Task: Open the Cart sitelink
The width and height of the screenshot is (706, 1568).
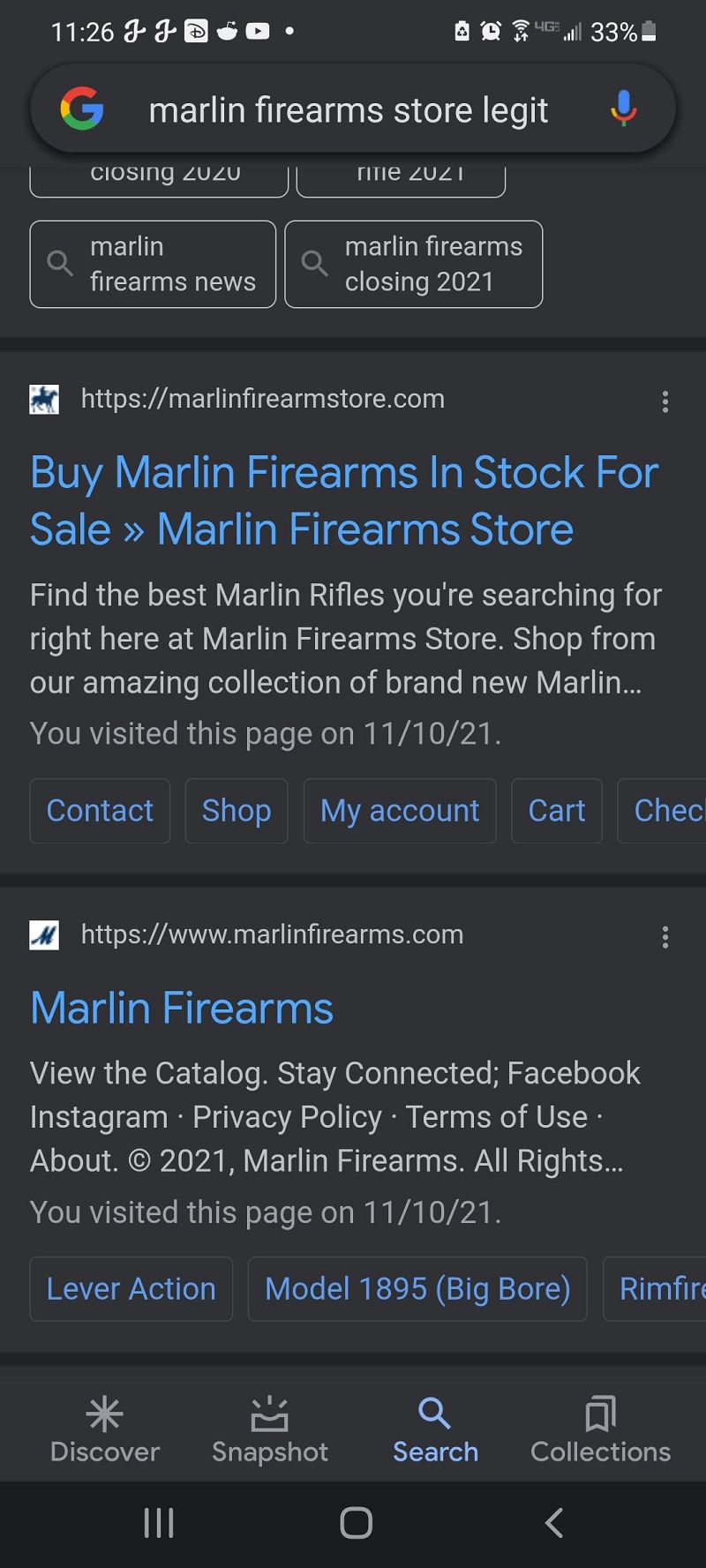Action: tap(557, 811)
